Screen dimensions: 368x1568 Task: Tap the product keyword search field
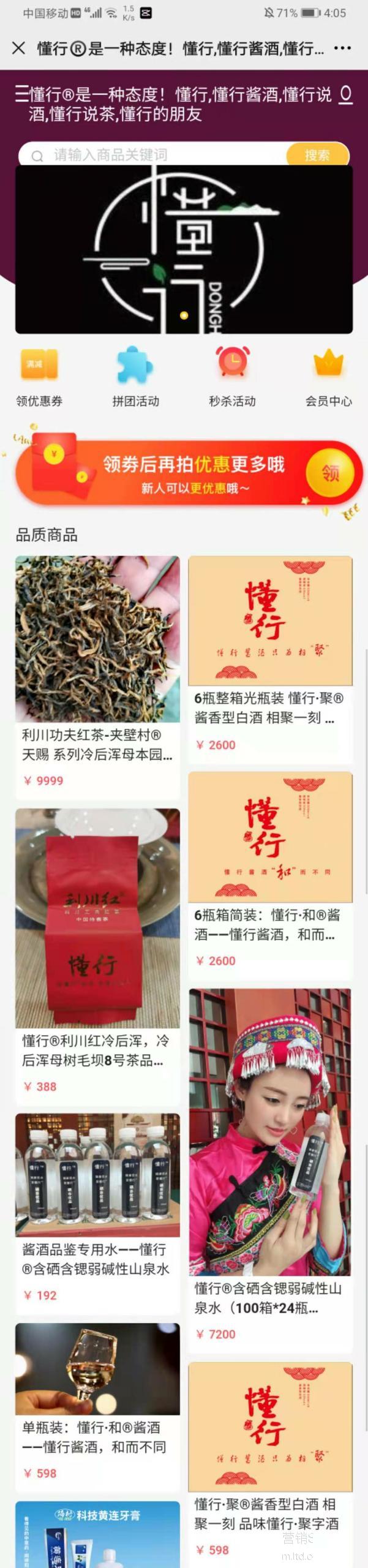pyautogui.click(x=159, y=155)
